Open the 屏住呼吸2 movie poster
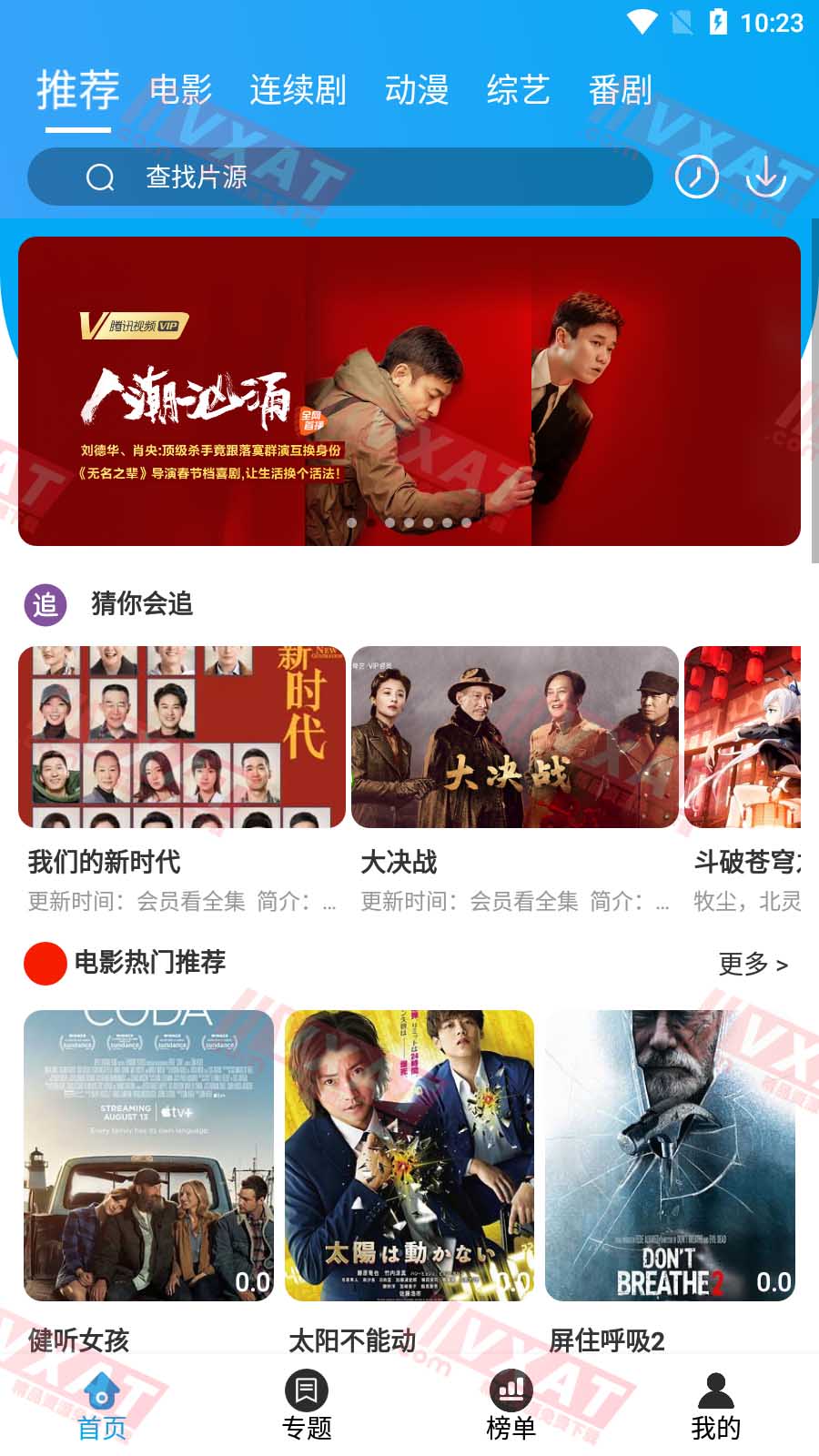 [x=670, y=1155]
